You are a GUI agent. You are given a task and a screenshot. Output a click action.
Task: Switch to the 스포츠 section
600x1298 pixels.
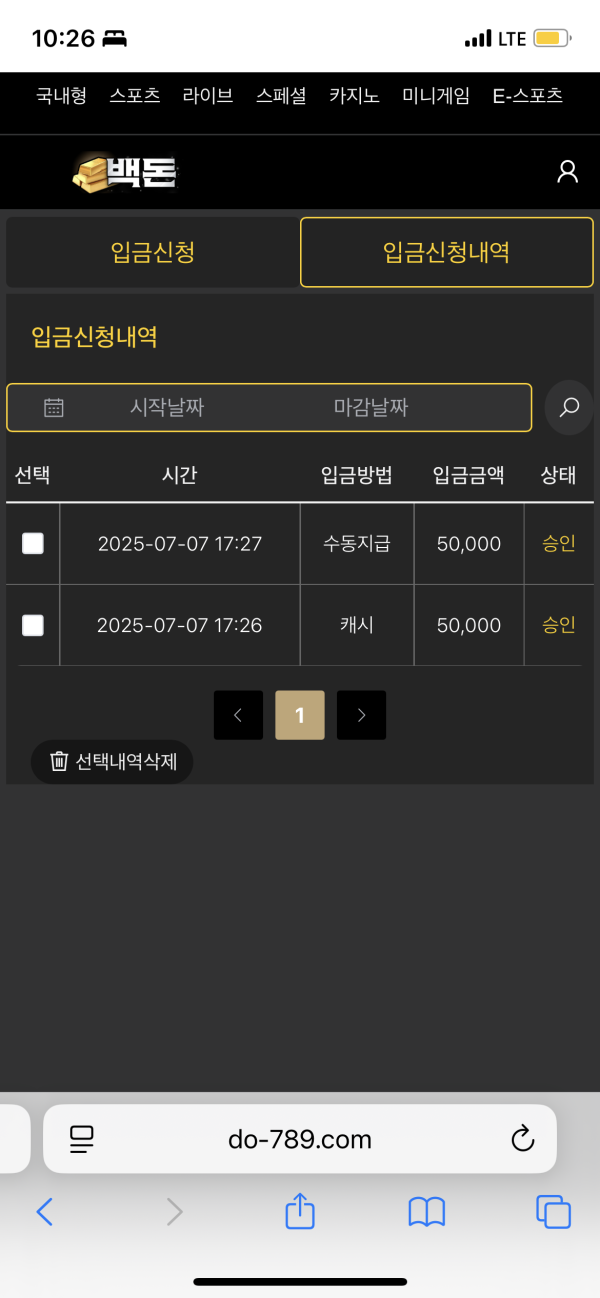pyautogui.click(x=135, y=96)
